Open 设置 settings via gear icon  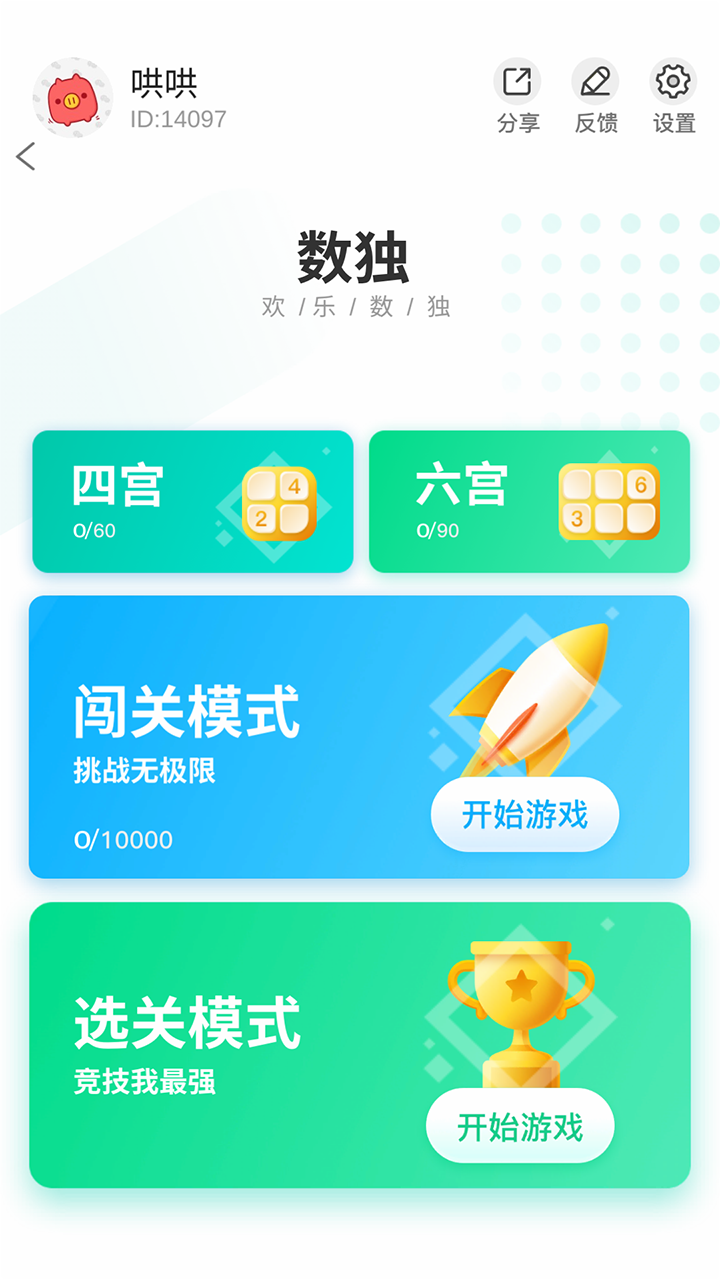pos(672,80)
